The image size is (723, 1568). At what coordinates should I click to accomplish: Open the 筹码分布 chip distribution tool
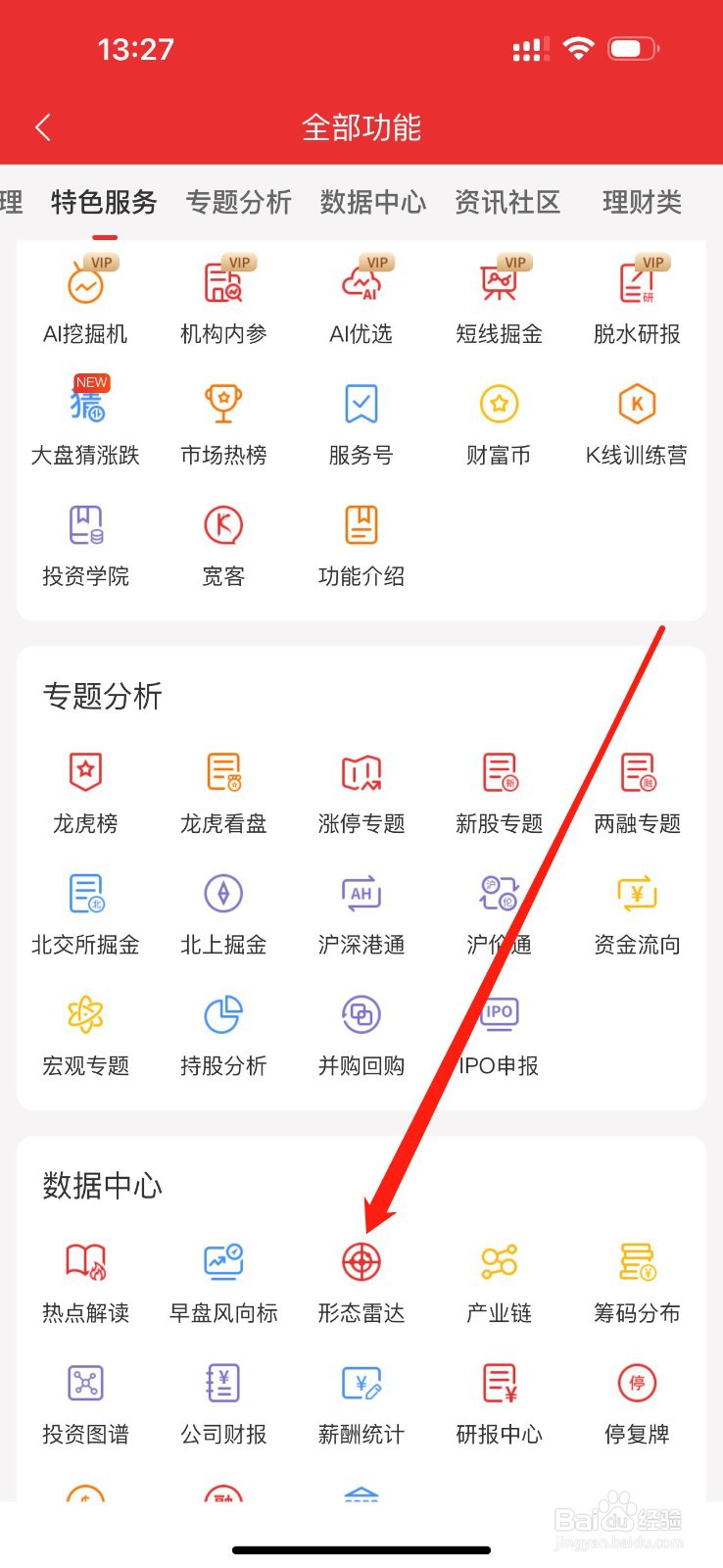[x=636, y=1274]
